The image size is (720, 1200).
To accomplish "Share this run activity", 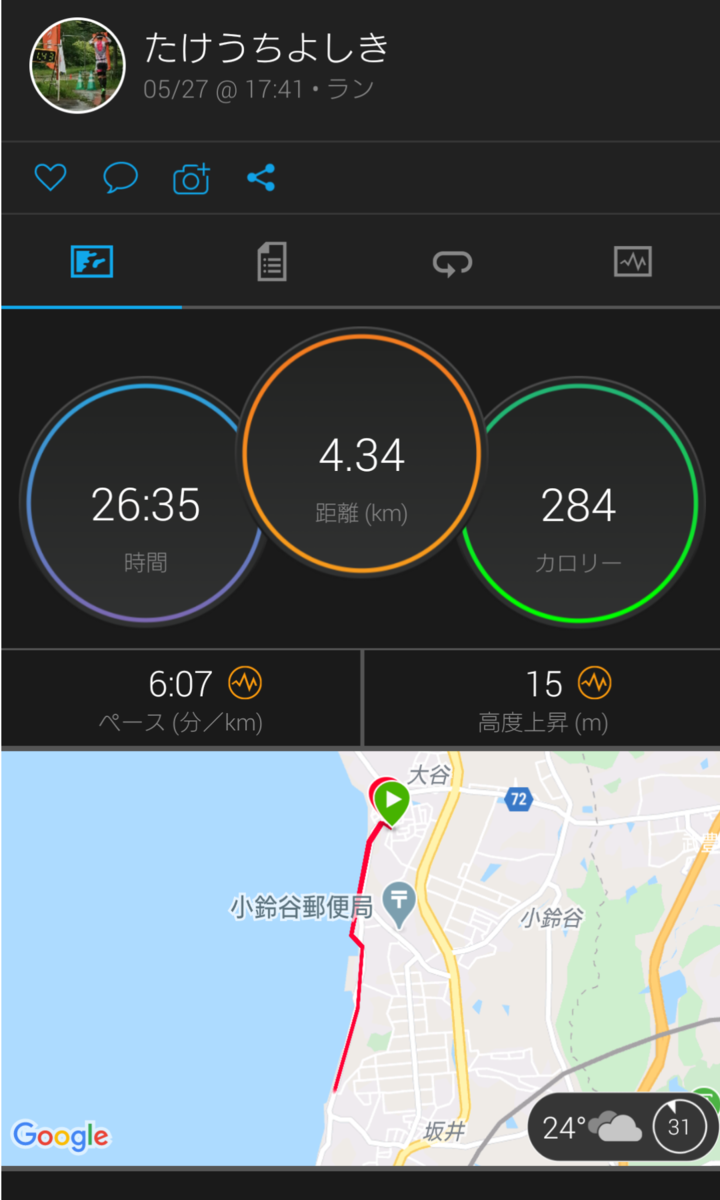I will 261,178.
